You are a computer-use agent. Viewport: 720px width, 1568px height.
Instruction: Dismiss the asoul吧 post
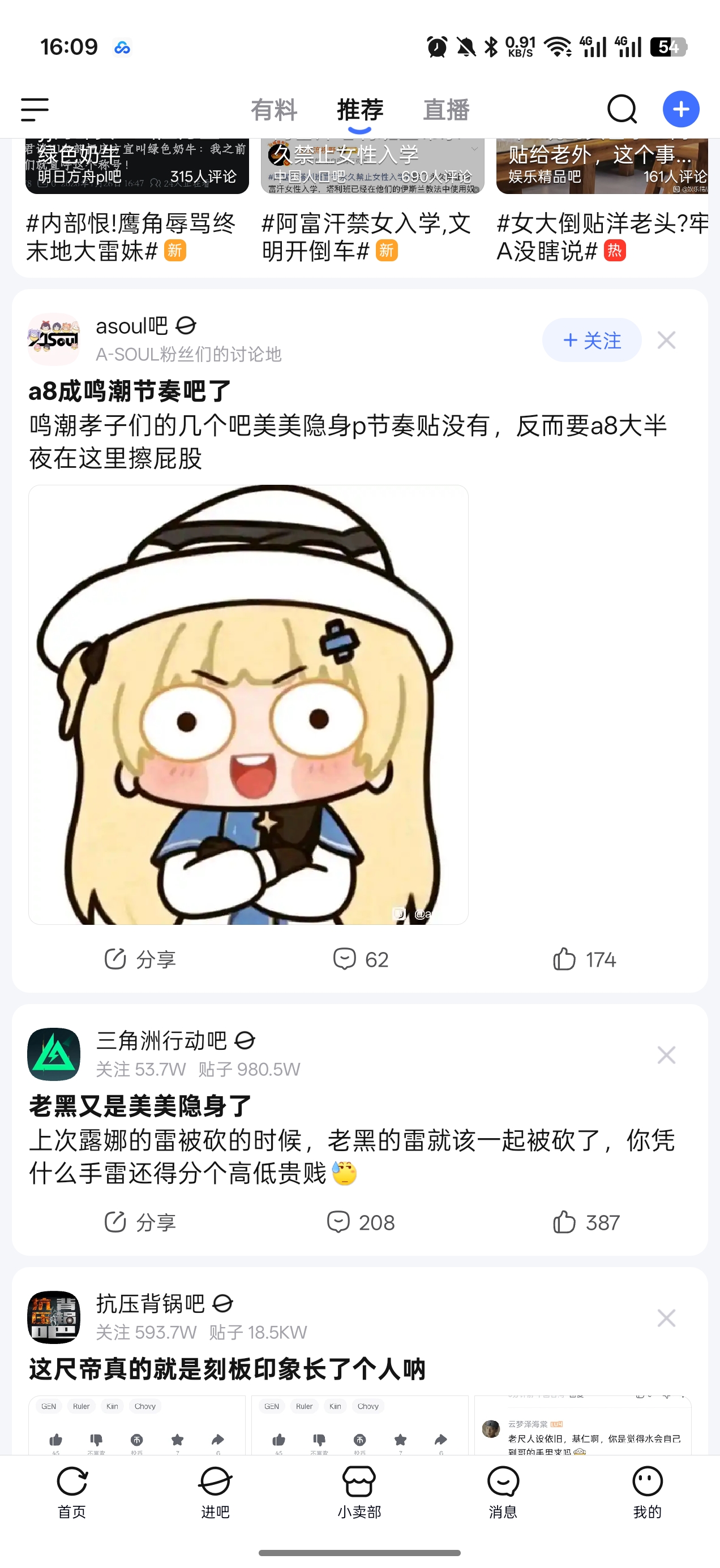pyautogui.click(x=666, y=341)
